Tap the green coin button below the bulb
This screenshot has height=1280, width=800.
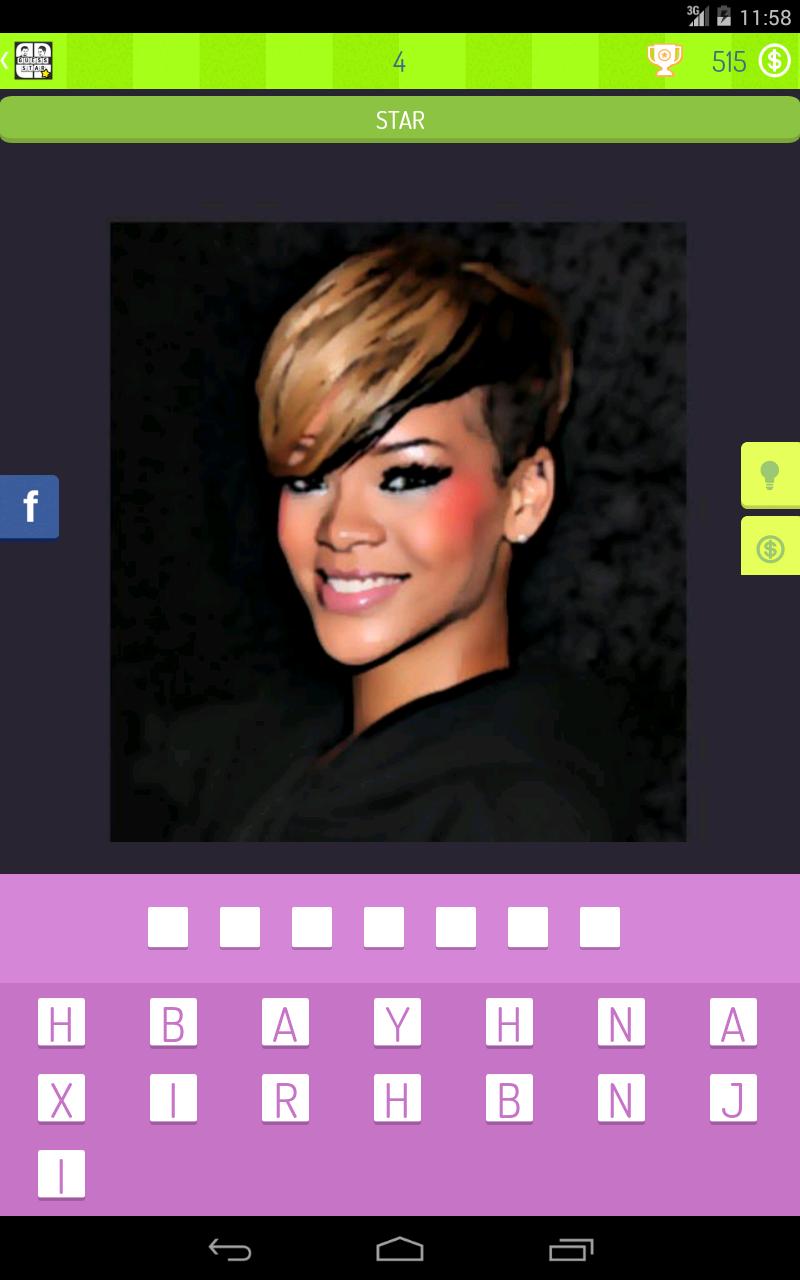click(769, 548)
